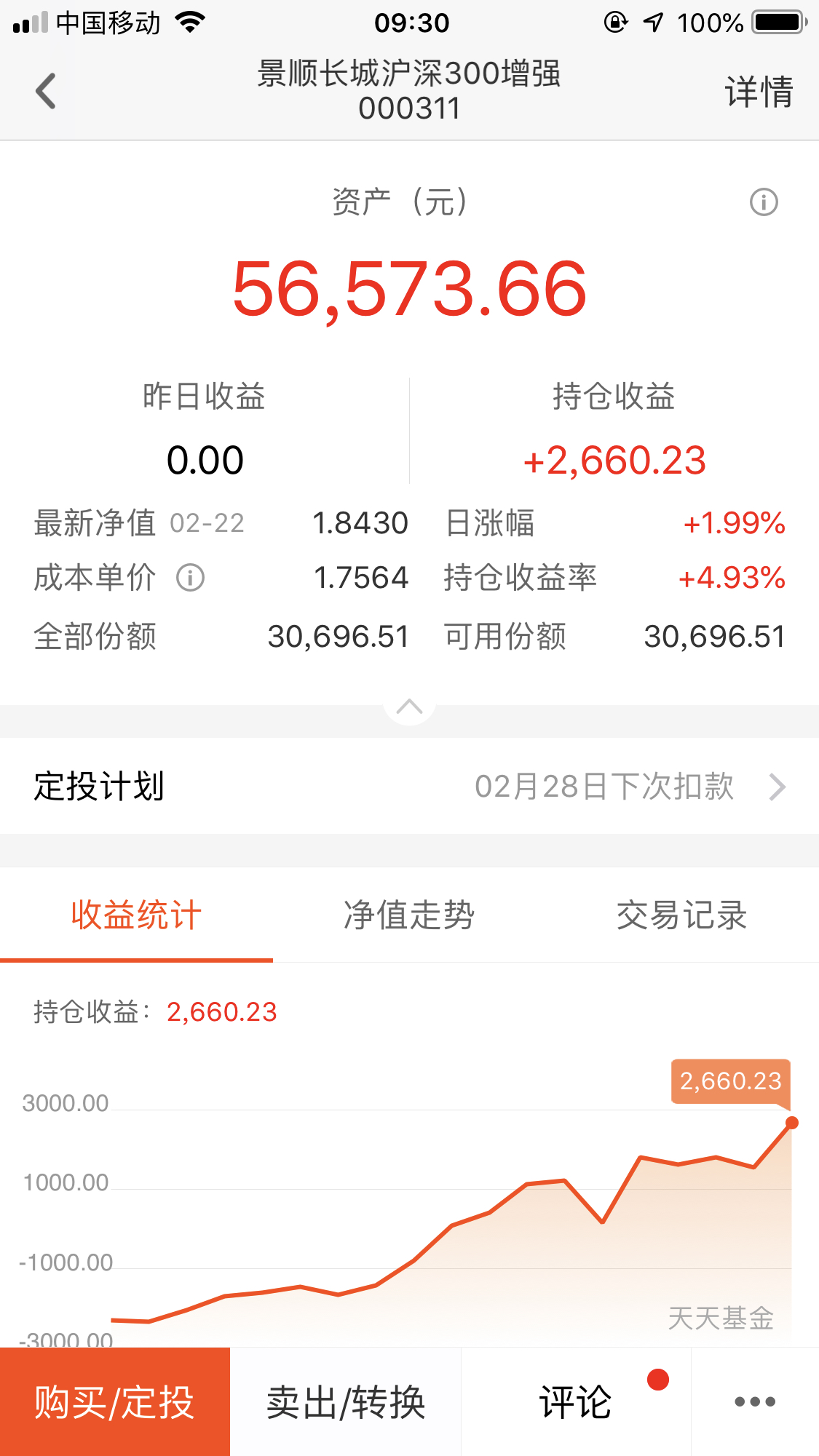The image size is (819, 1456).
Task: Collapse the holdings details with the up chevron
Action: [x=409, y=706]
